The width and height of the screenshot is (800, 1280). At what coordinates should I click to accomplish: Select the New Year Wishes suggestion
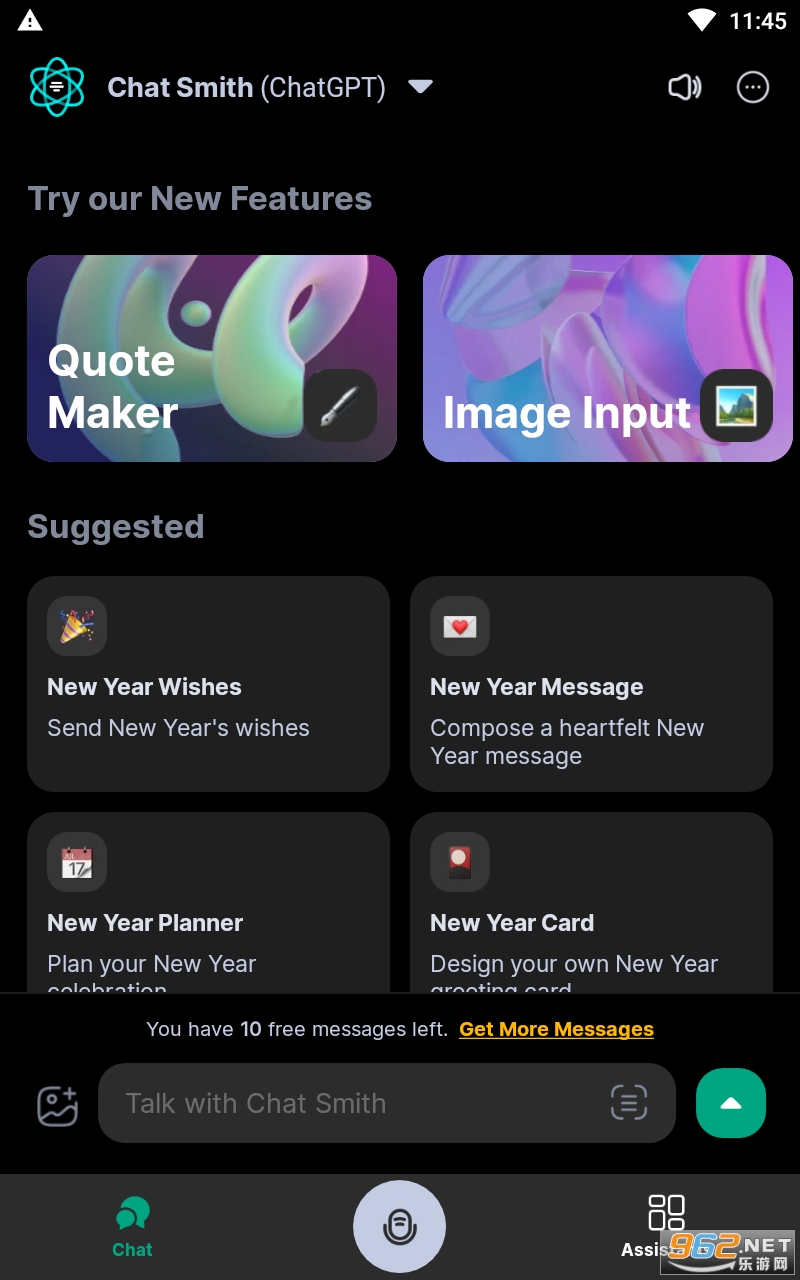208,683
